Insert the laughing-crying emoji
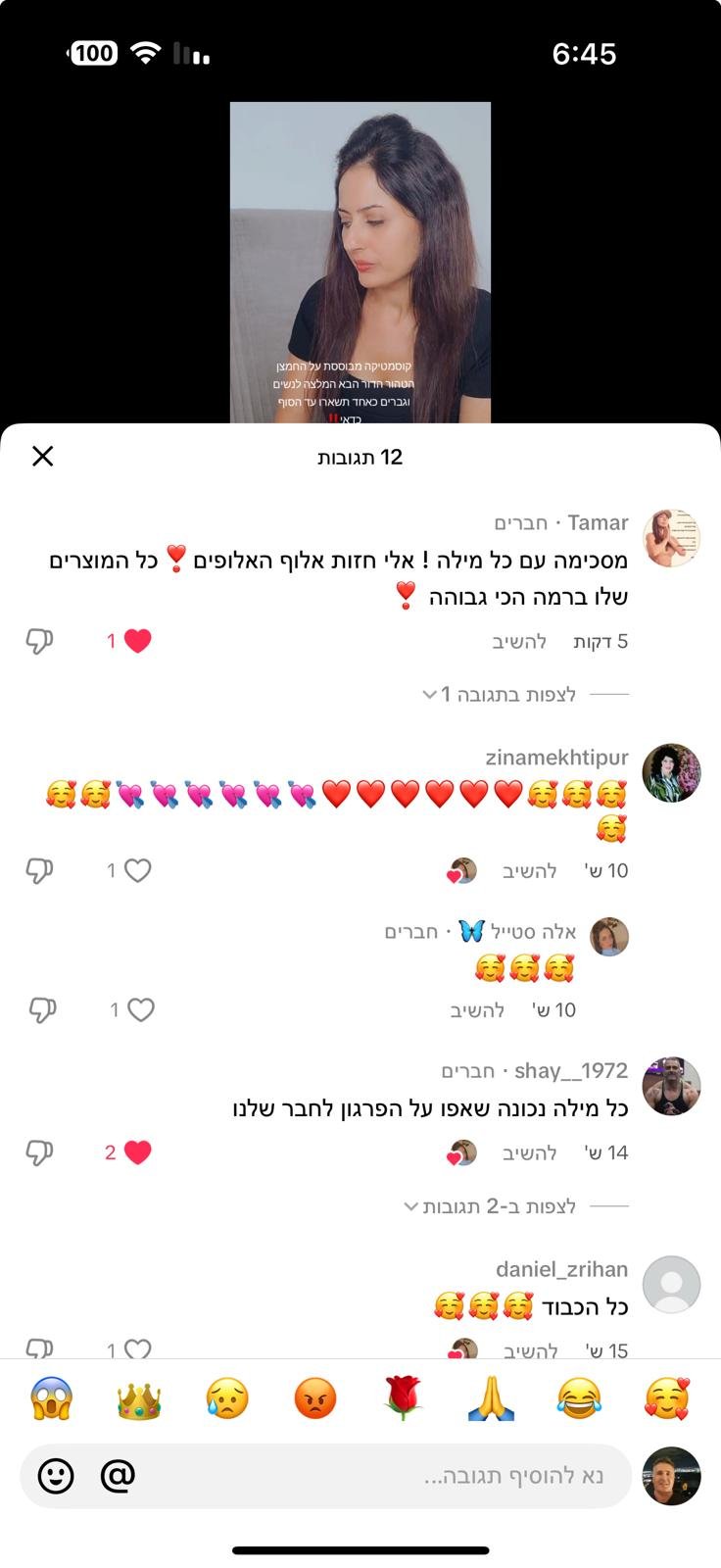The height and width of the screenshot is (1568, 721). pyautogui.click(x=579, y=1398)
